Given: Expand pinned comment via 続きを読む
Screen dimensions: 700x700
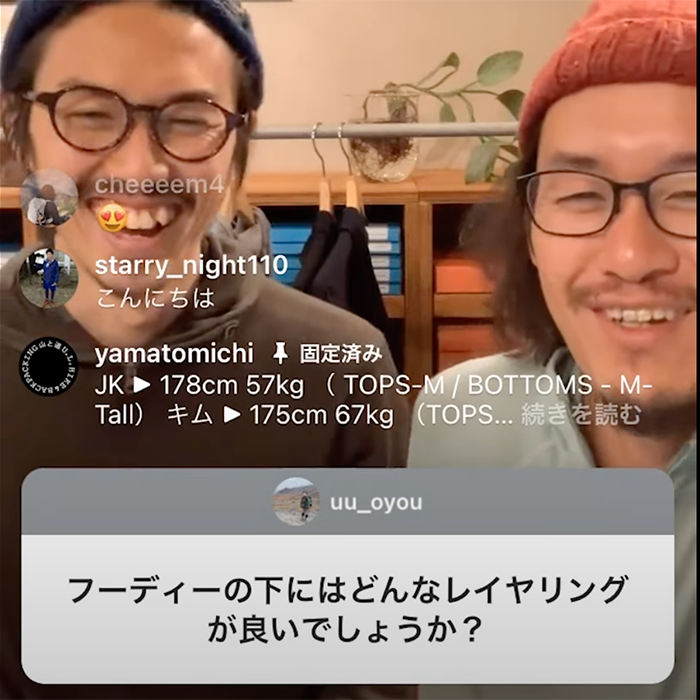Looking at the screenshot, I should [581, 415].
